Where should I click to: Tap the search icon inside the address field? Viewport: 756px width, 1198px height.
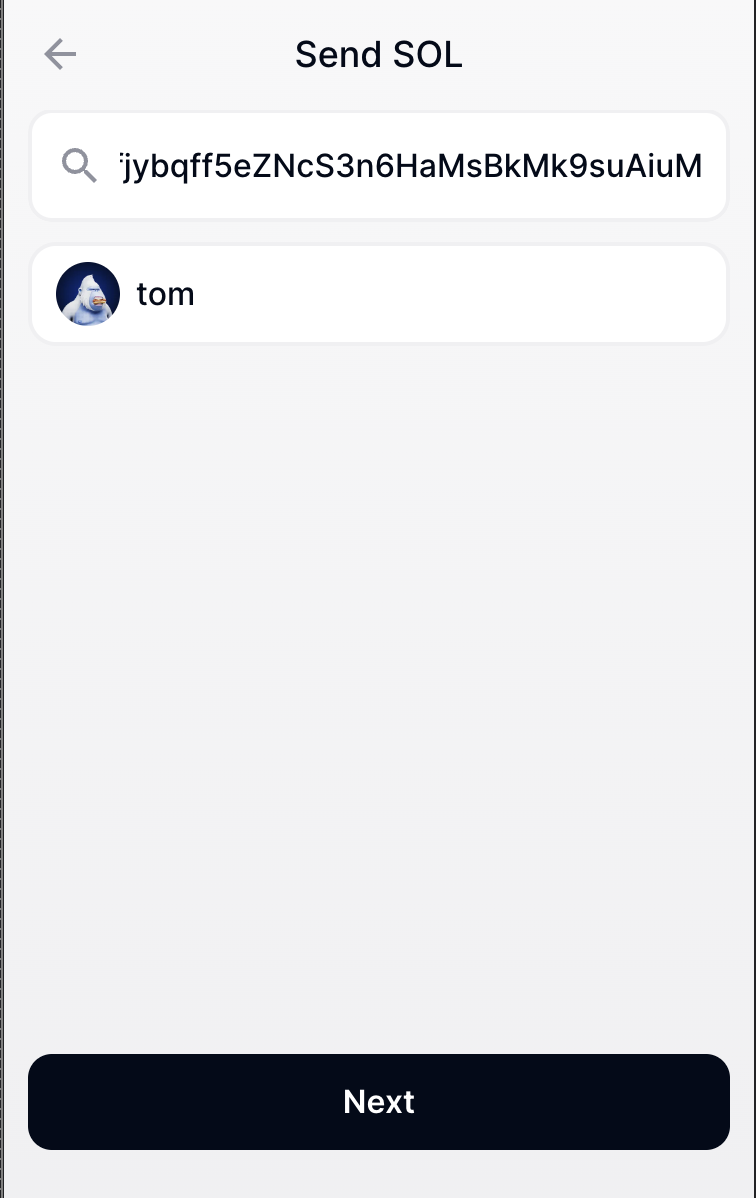tap(79, 166)
